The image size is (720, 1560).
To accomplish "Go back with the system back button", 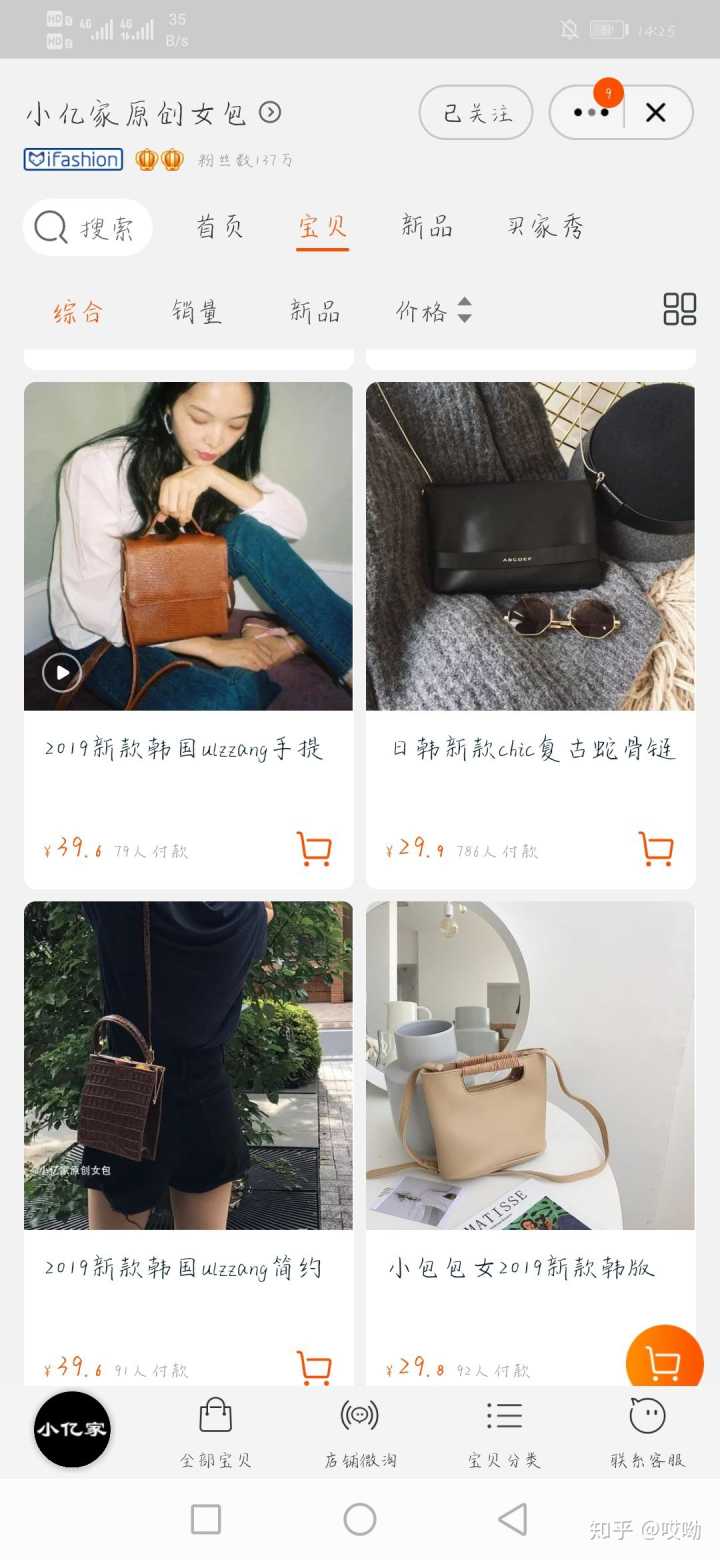I will click(512, 1519).
